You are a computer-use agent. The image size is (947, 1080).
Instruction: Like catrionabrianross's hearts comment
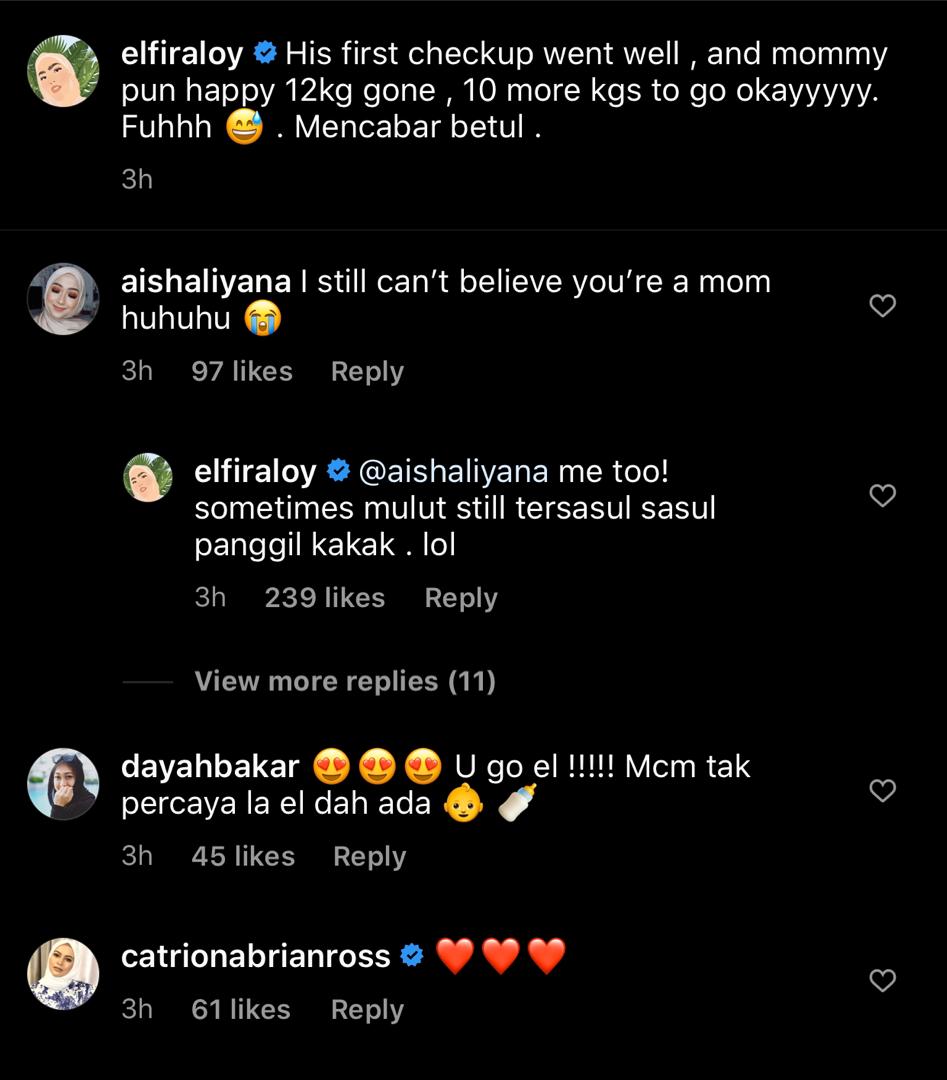pos(882,981)
